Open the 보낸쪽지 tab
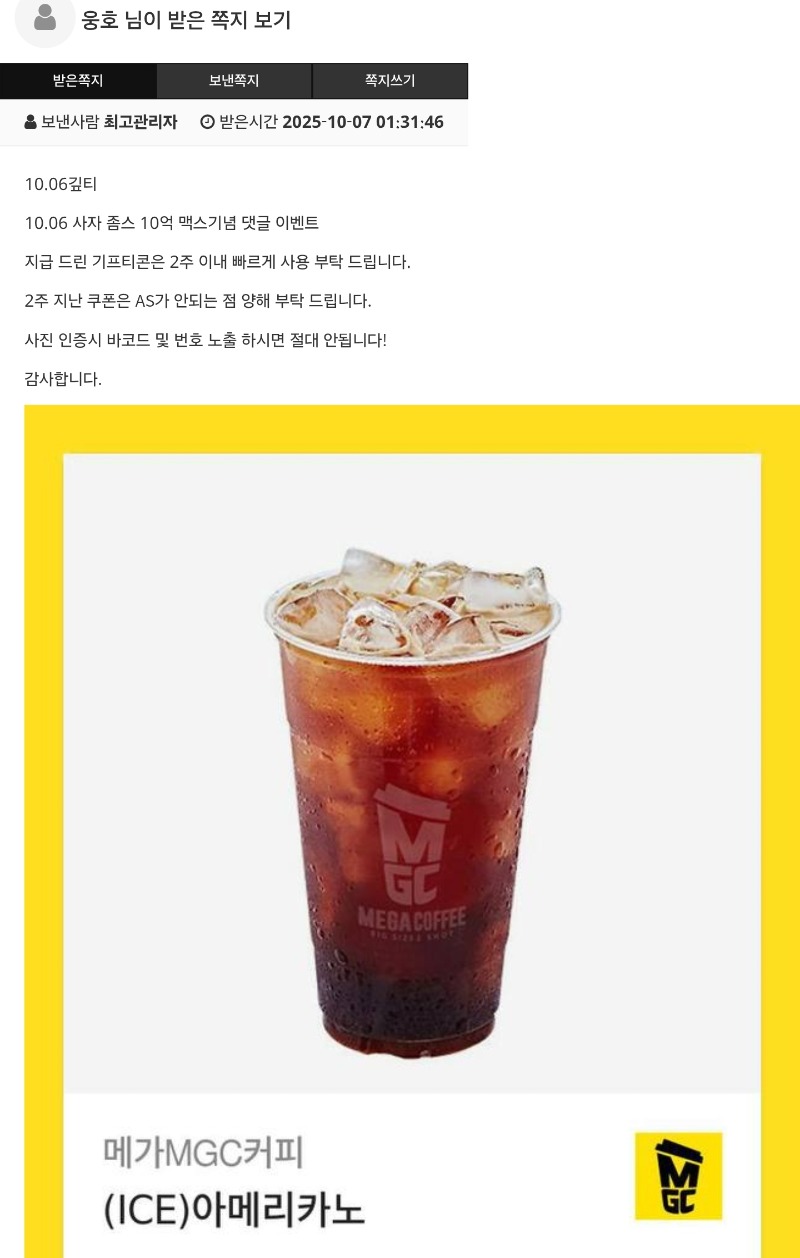The width and height of the screenshot is (800, 1258). tap(234, 81)
